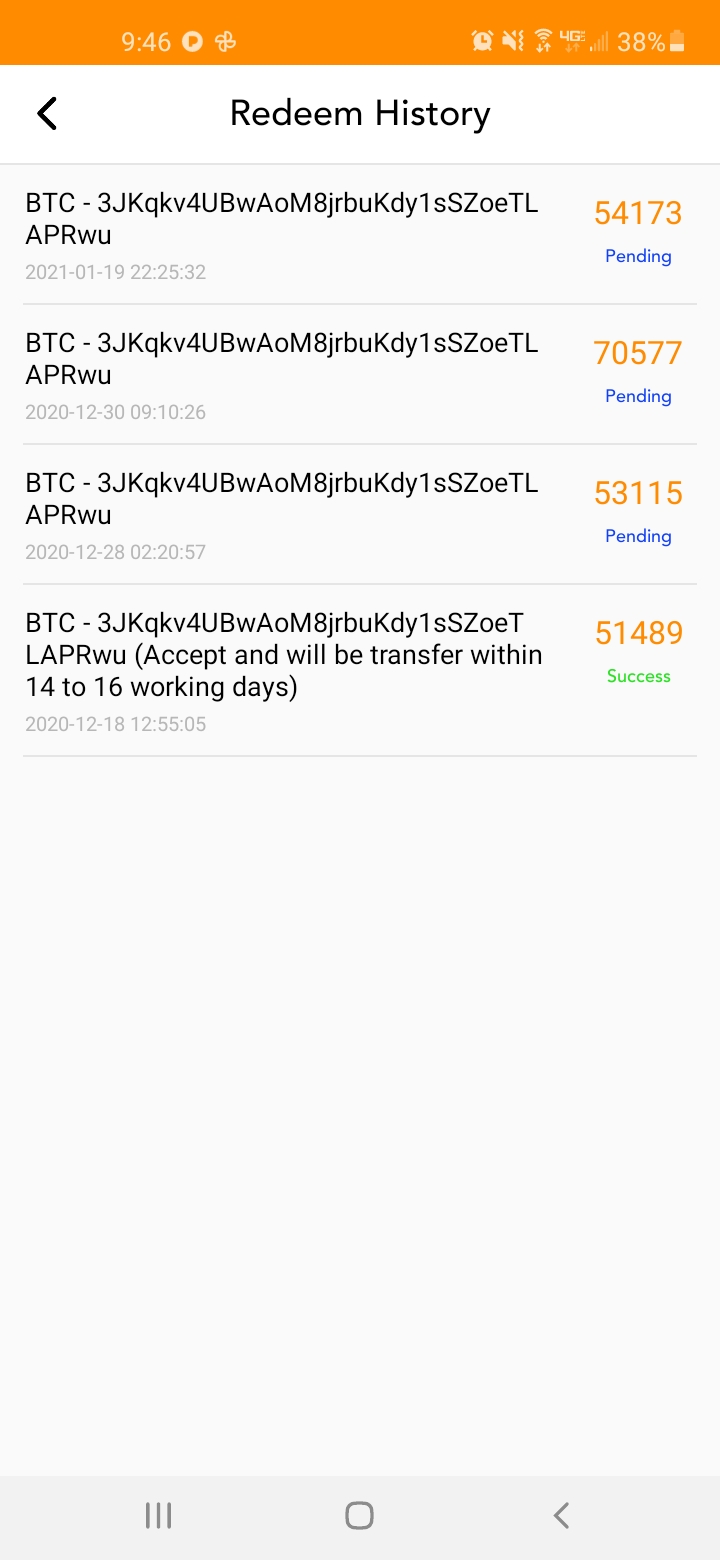Tap the 4G LTE network icon
This screenshot has height=1560, width=720.
click(x=572, y=41)
